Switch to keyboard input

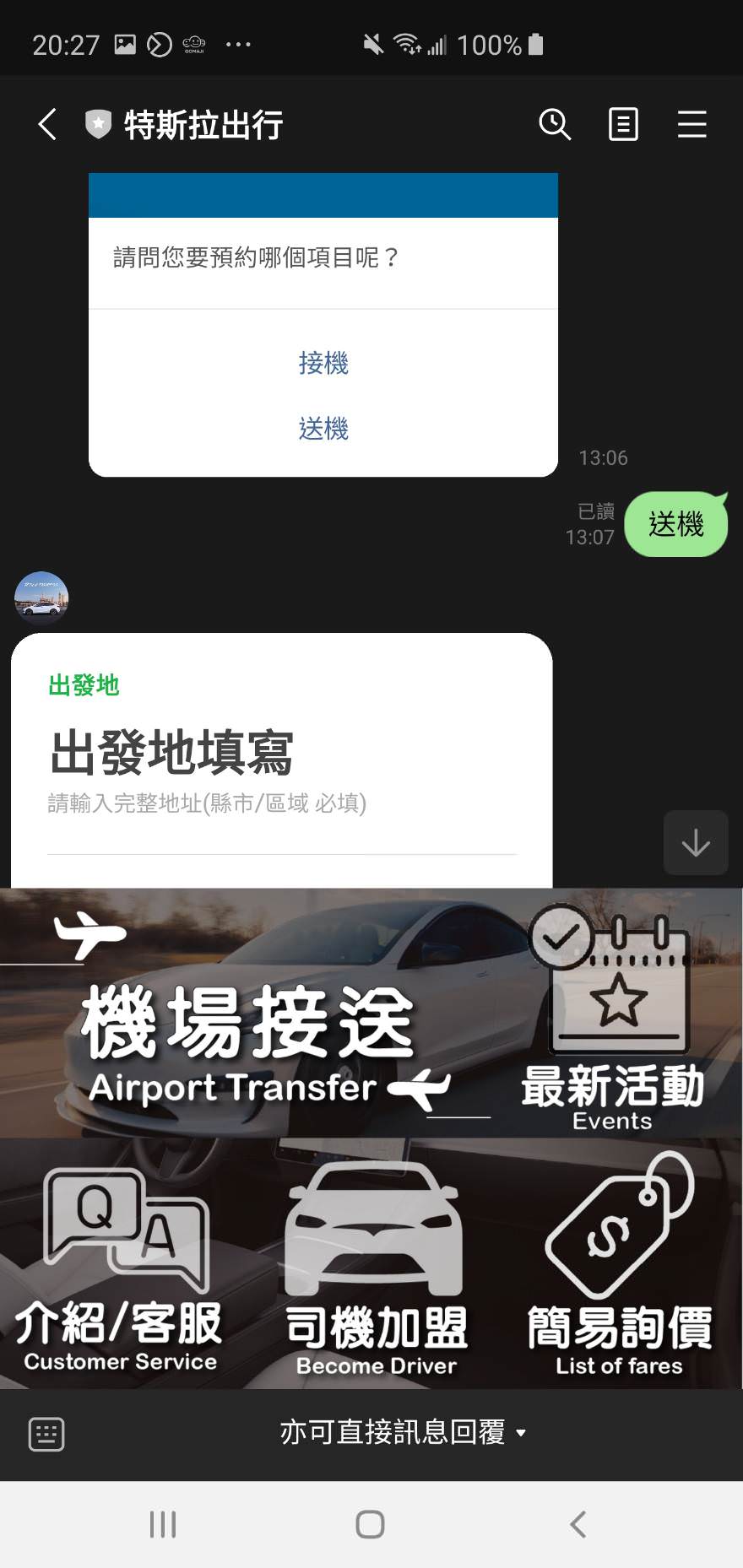click(46, 1434)
